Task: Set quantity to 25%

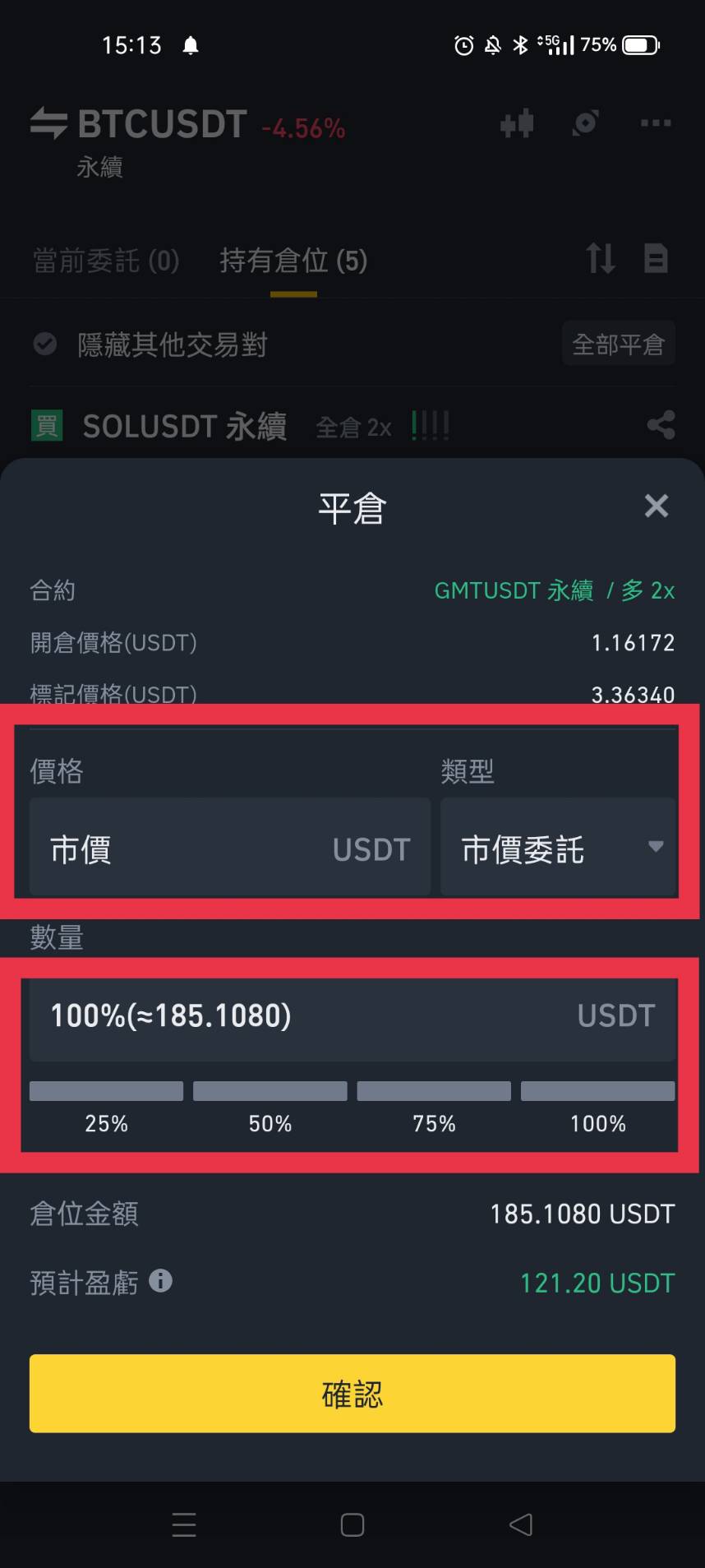Action: [106, 1092]
